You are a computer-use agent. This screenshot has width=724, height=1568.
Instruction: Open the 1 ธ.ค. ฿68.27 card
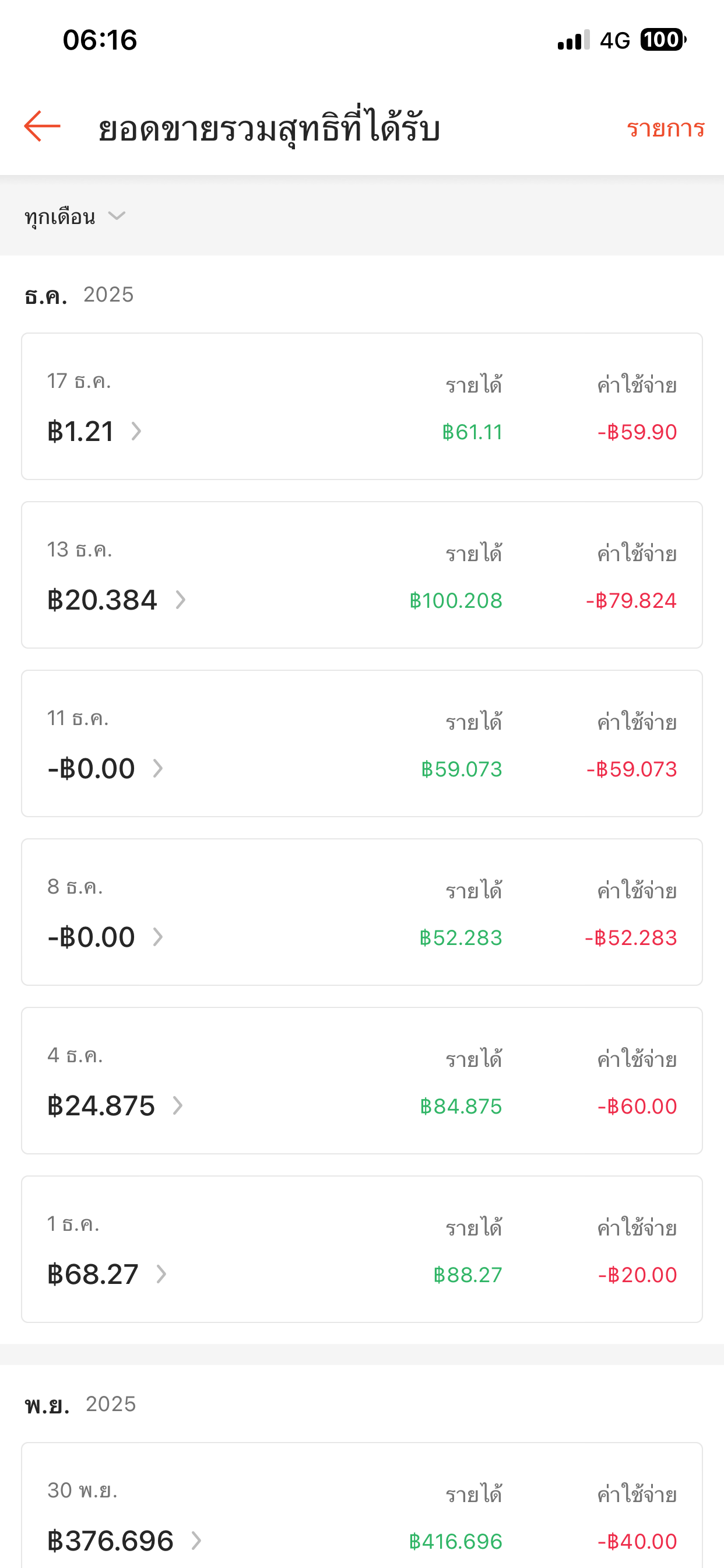pos(361,1249)
